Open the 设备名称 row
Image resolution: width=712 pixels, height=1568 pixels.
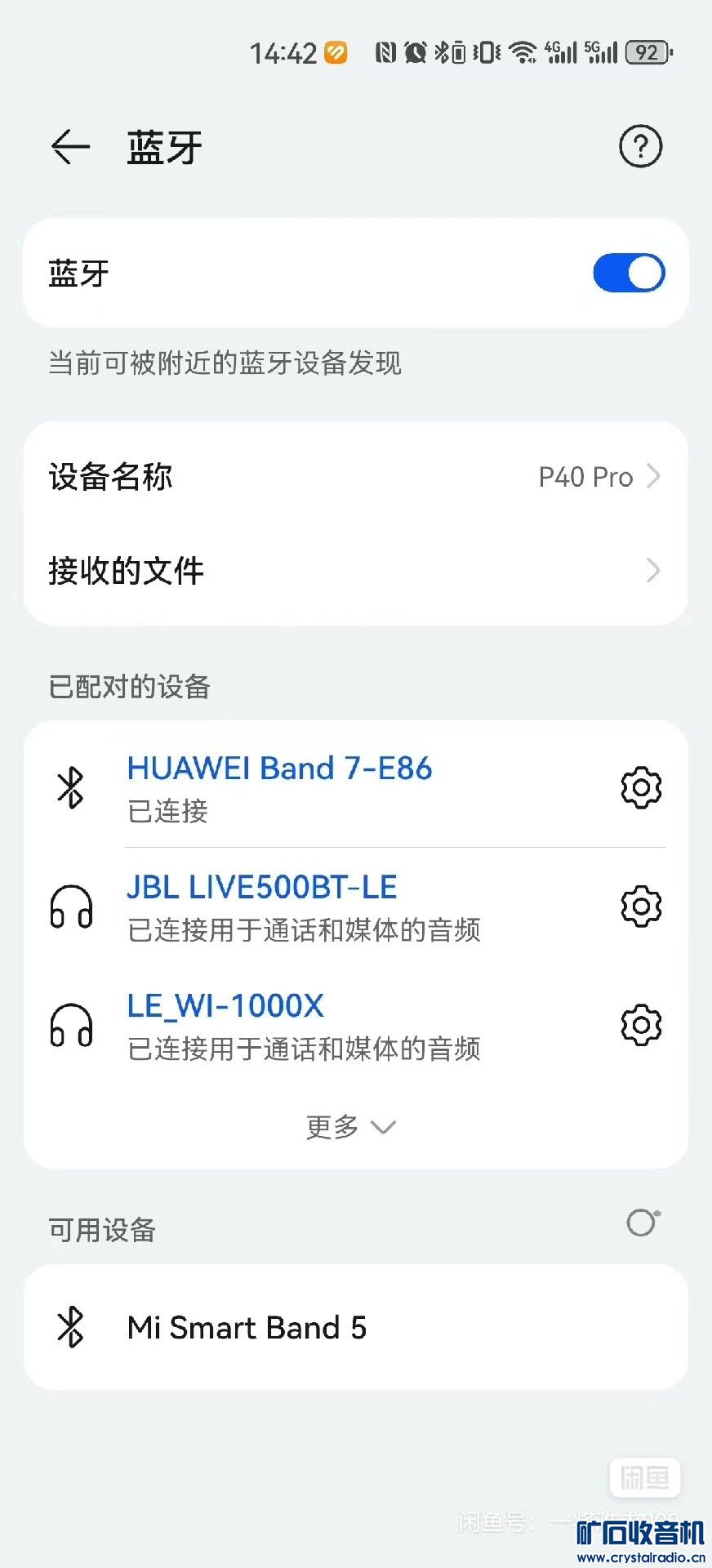pyautogui.click(x=355, y=477)
